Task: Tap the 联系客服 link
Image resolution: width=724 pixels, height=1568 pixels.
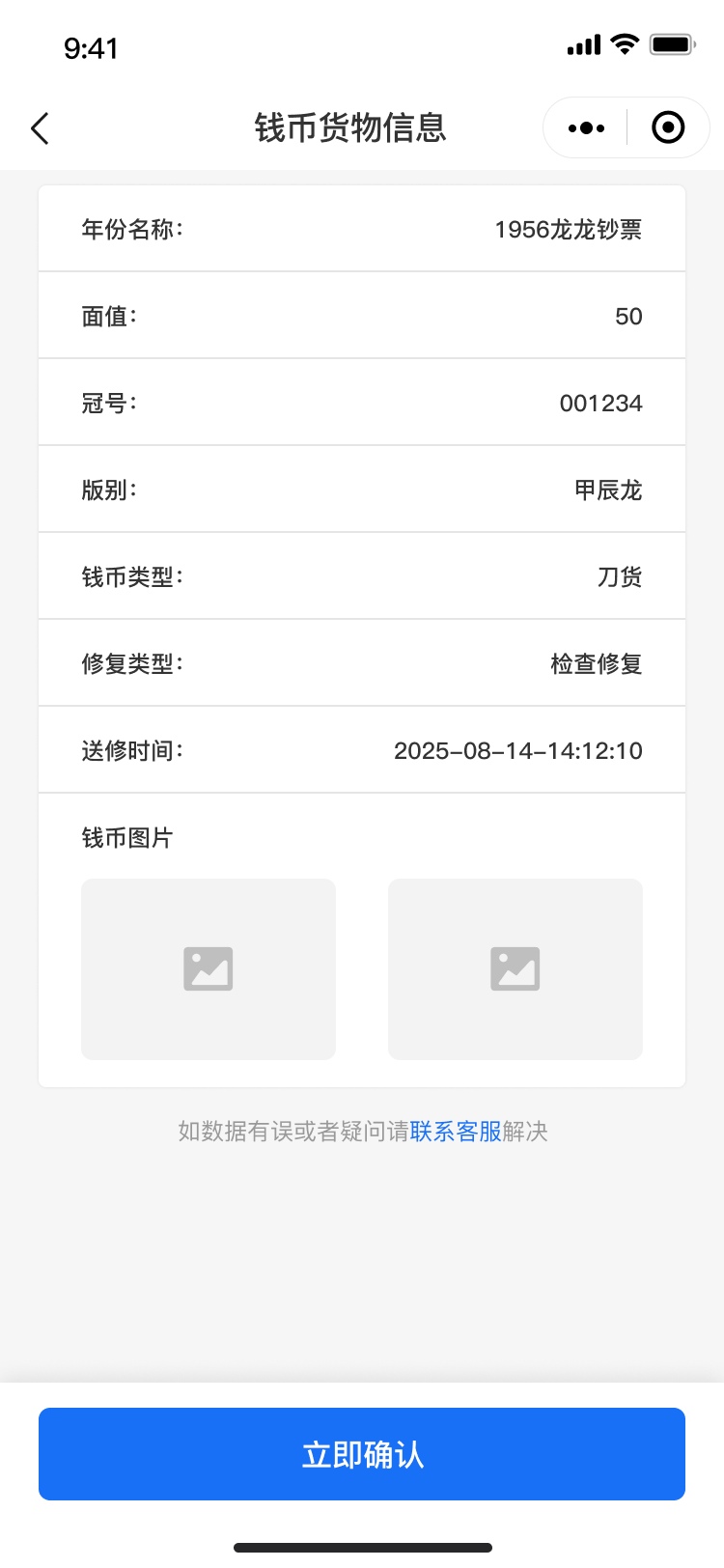Action: (x=456, y=1131)
